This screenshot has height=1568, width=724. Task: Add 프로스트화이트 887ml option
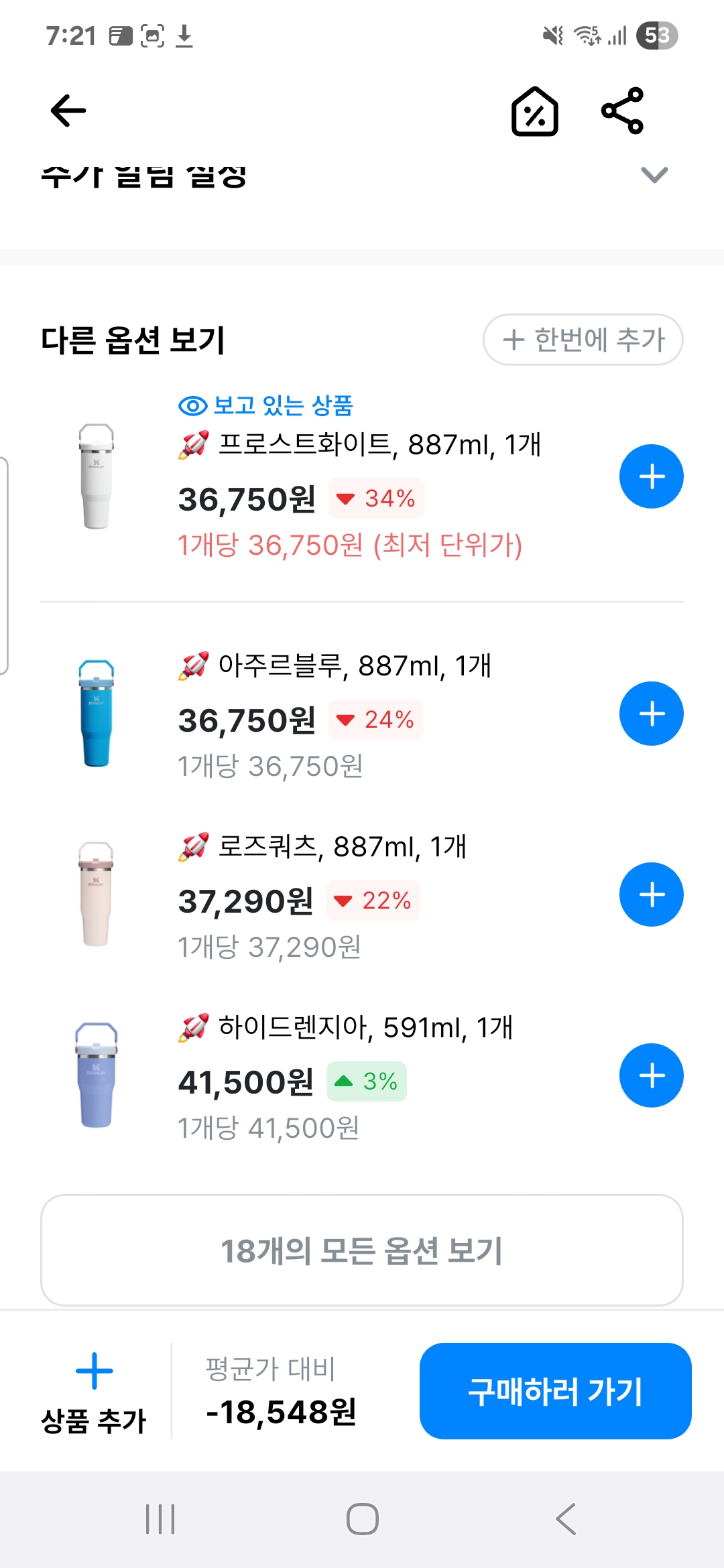pos(651,476)
